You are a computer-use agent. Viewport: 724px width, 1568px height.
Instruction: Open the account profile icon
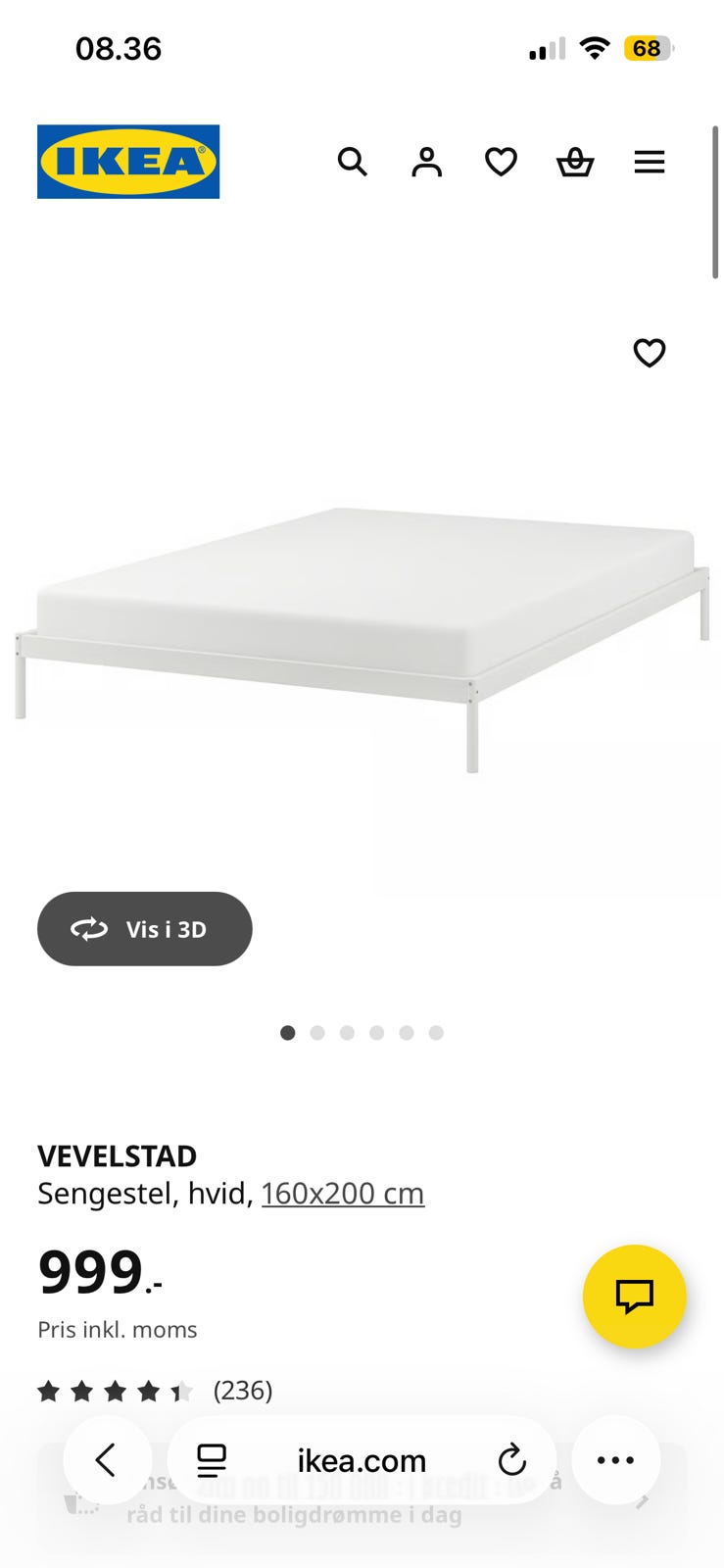426,162
